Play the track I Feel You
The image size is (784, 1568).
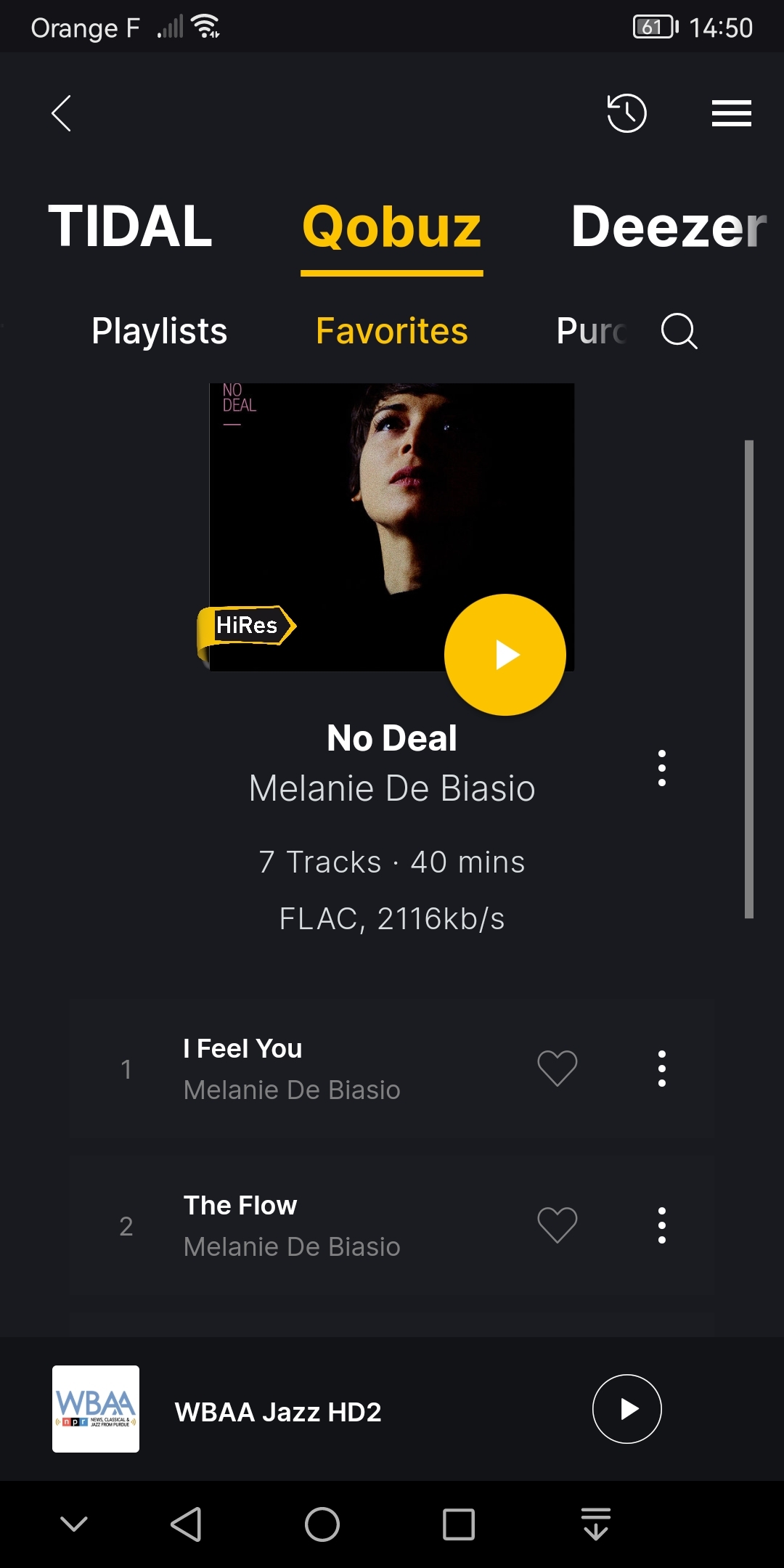click(x=290, y=1067)
